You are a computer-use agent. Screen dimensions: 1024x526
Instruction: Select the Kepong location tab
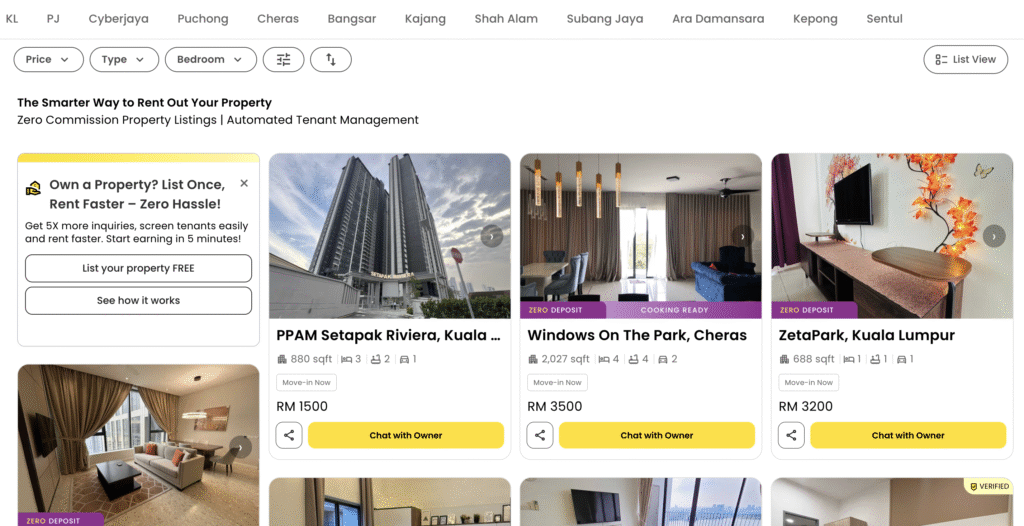click(815, 19)
